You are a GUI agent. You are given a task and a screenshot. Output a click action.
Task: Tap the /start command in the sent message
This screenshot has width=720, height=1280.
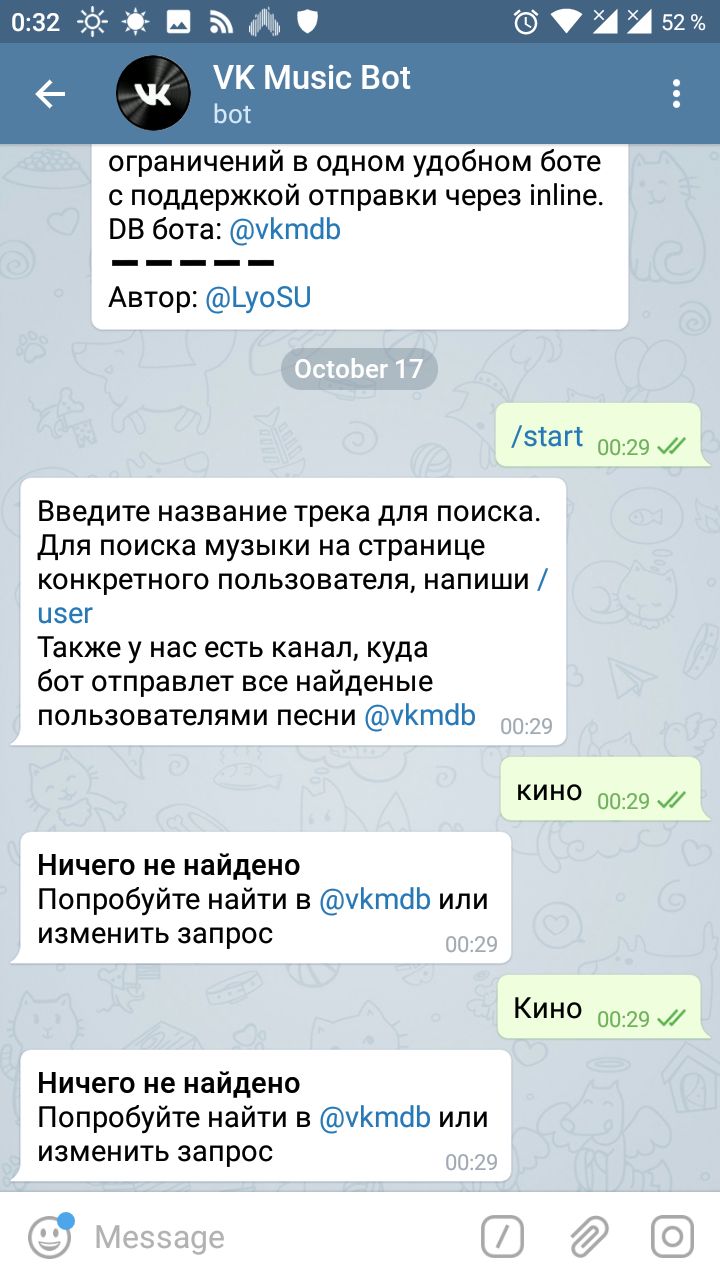(547, 436)
